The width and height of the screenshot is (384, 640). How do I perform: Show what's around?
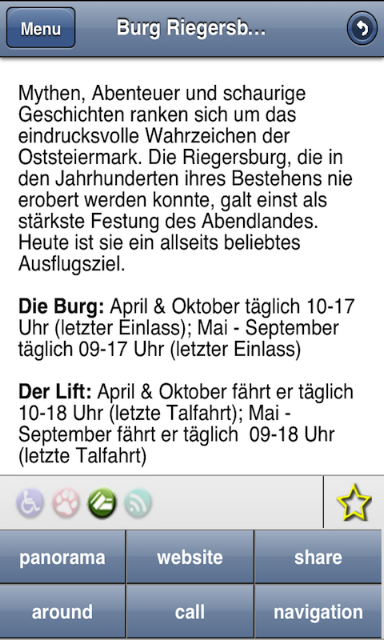pyautogui.click(x=62, y=612)
